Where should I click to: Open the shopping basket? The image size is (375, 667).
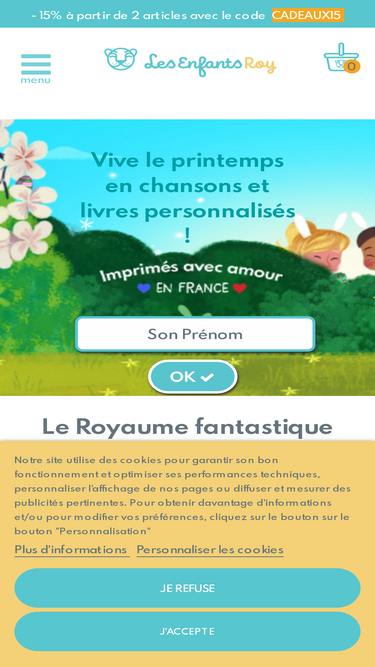tap(342, 58)
